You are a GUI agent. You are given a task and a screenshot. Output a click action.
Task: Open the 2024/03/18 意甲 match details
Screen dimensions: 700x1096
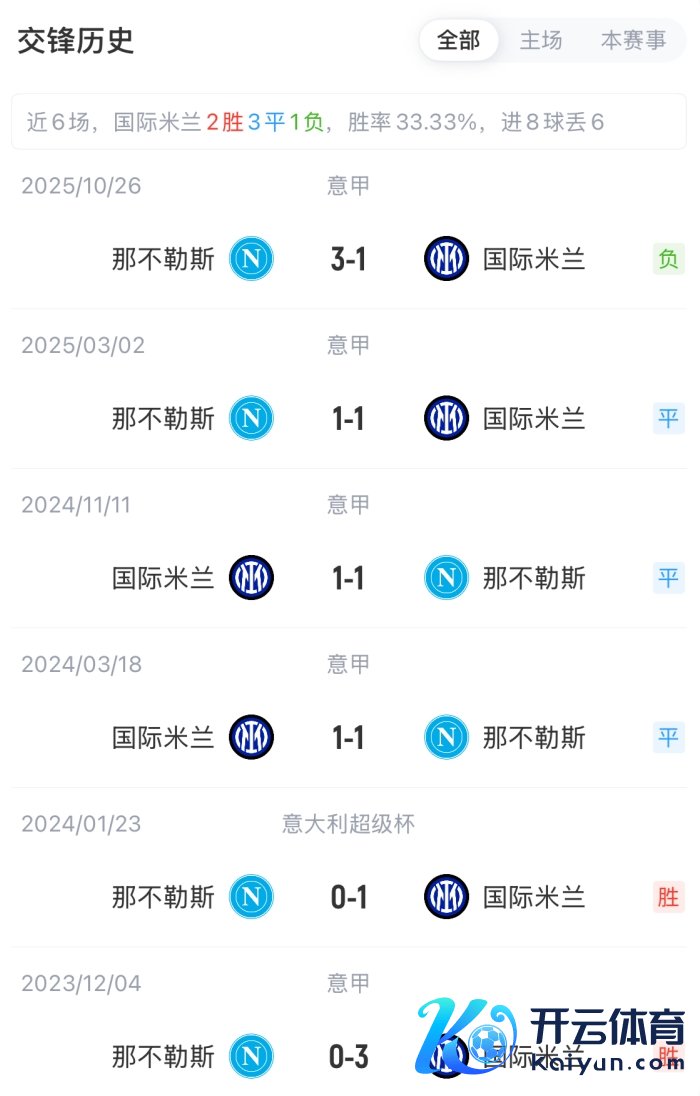click(348, 738)
